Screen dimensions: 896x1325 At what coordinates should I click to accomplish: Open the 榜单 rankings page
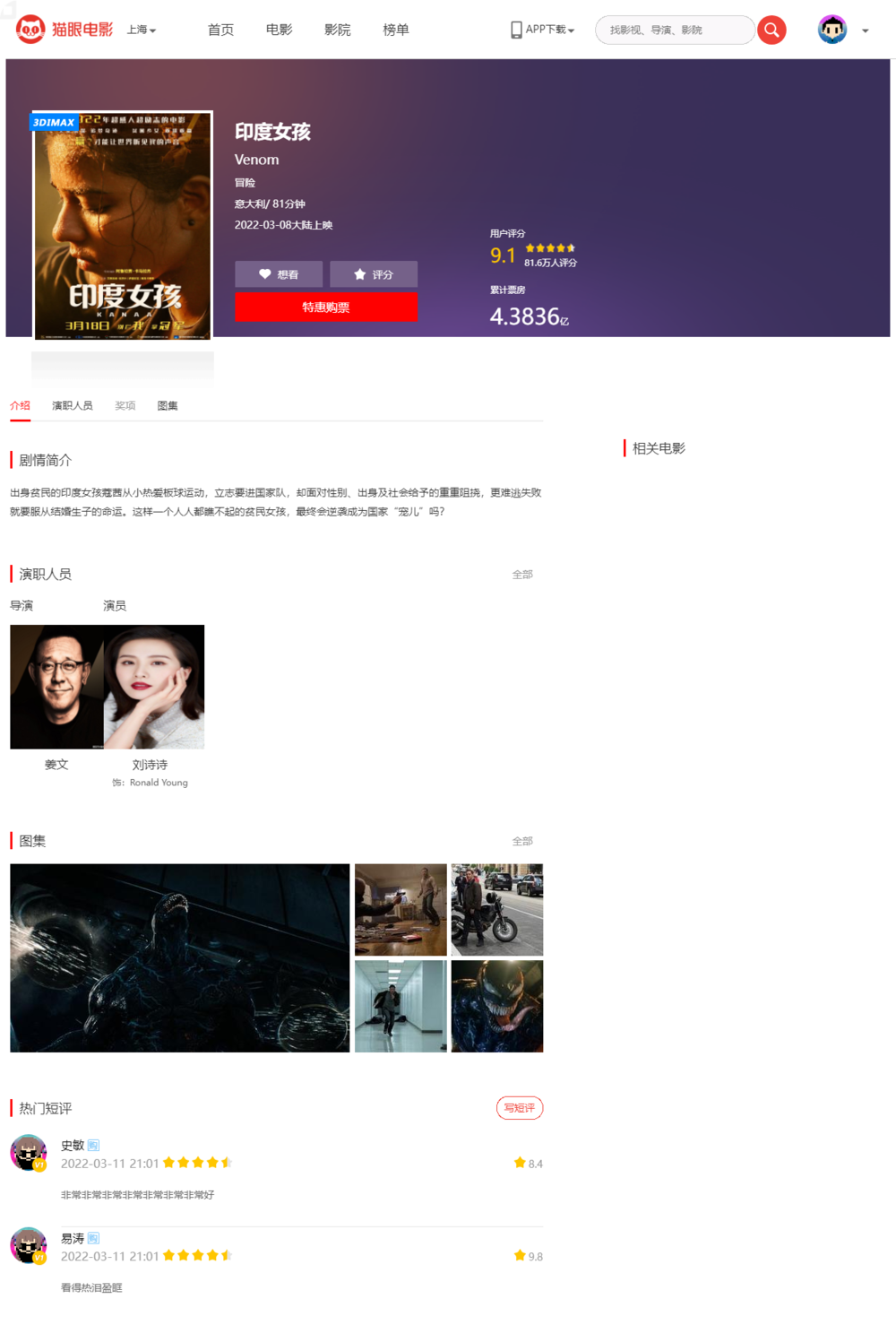pyautogui.click(x=395, y=30)
